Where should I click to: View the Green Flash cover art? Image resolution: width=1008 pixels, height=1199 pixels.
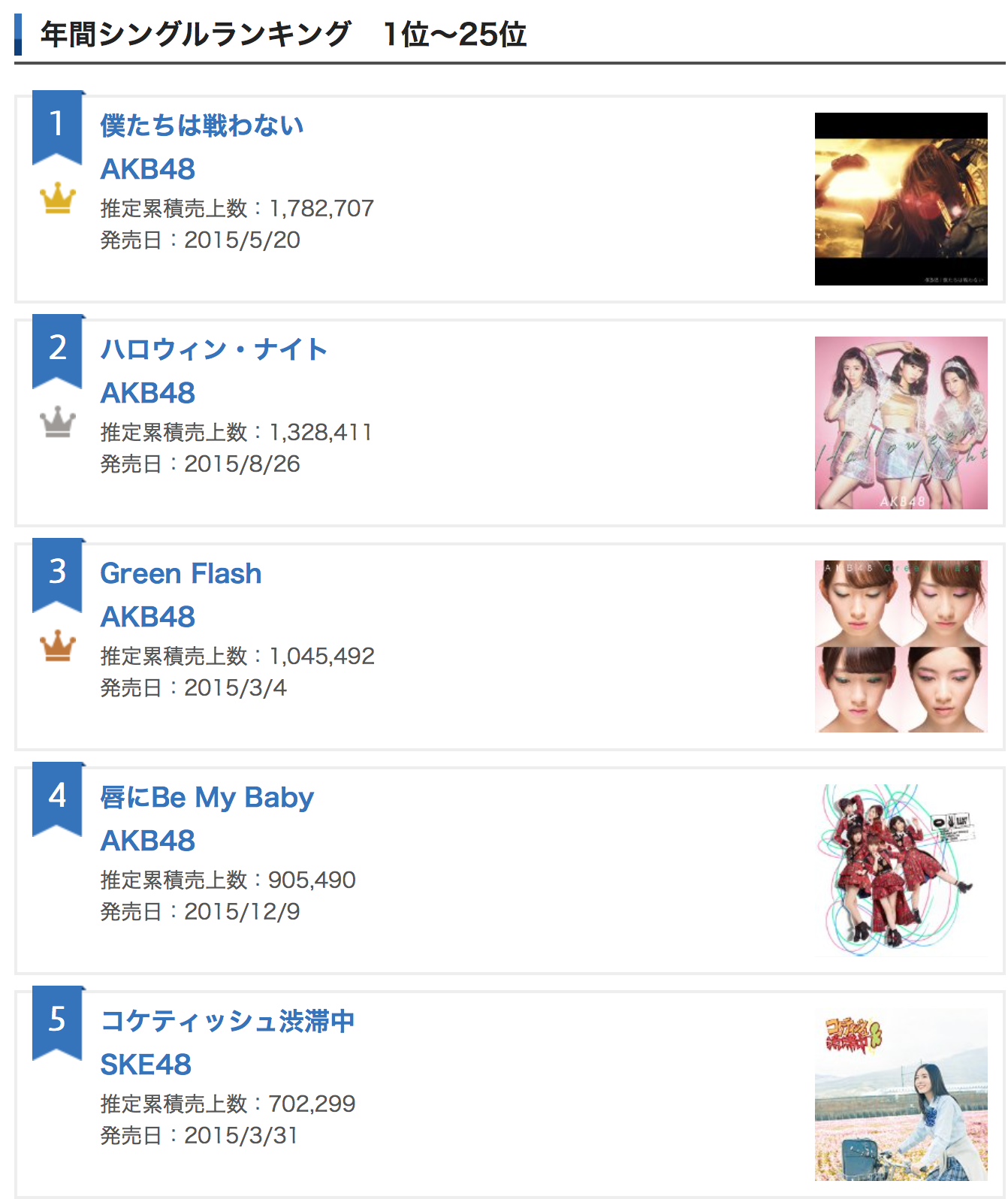click(901, 647)
